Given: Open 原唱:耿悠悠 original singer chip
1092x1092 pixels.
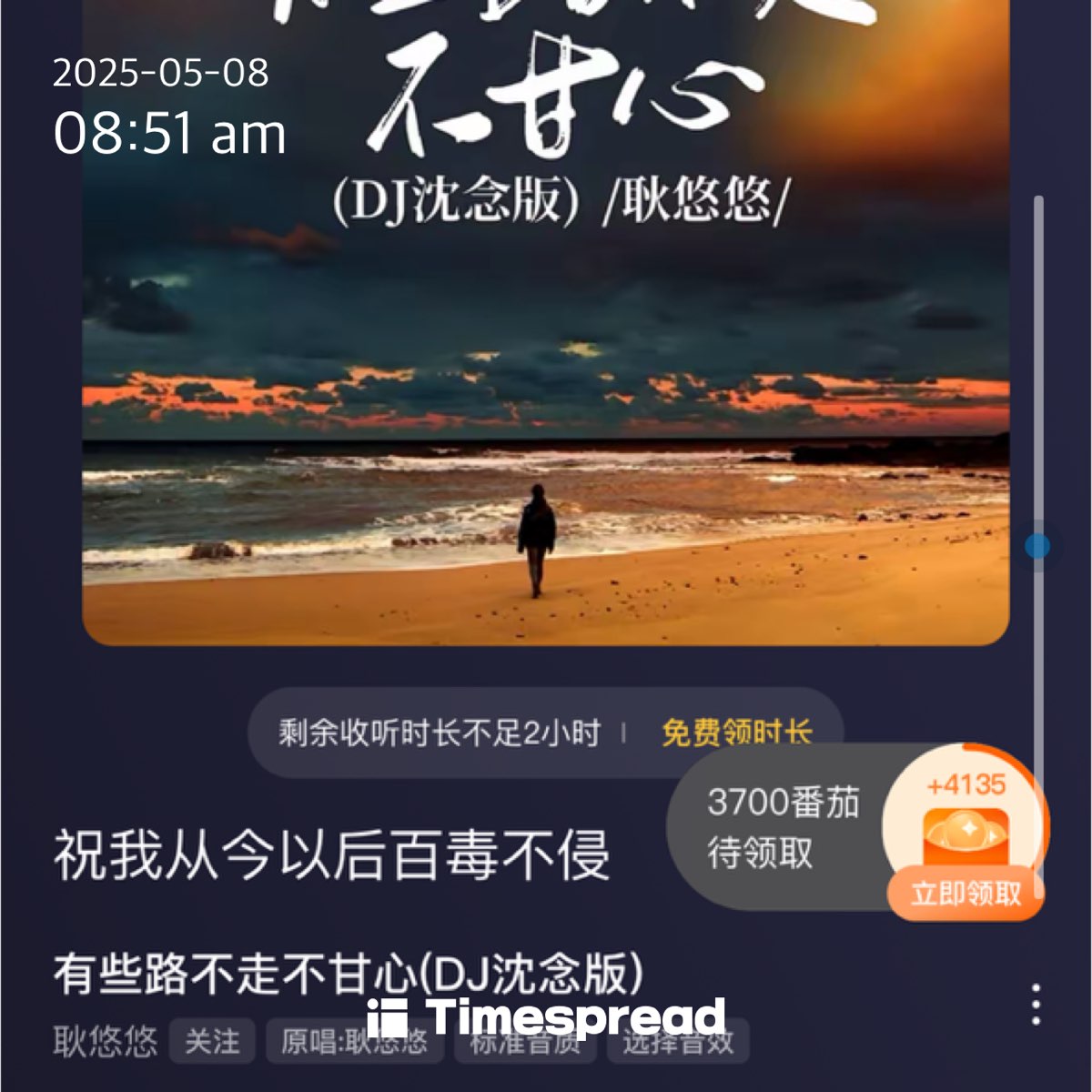Looking at the screenshot, I should coord(353,1041).
